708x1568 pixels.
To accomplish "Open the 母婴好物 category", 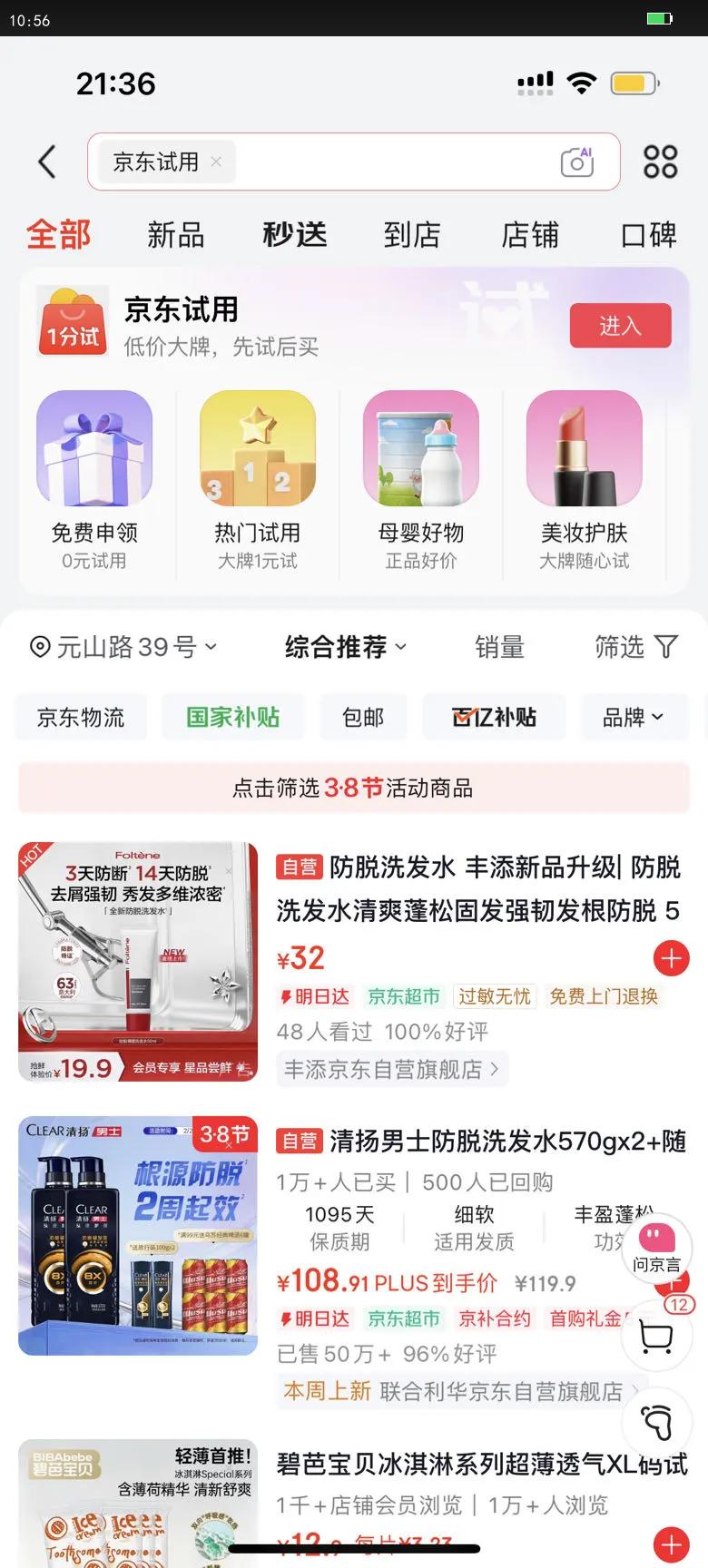I will coord(421,481).
